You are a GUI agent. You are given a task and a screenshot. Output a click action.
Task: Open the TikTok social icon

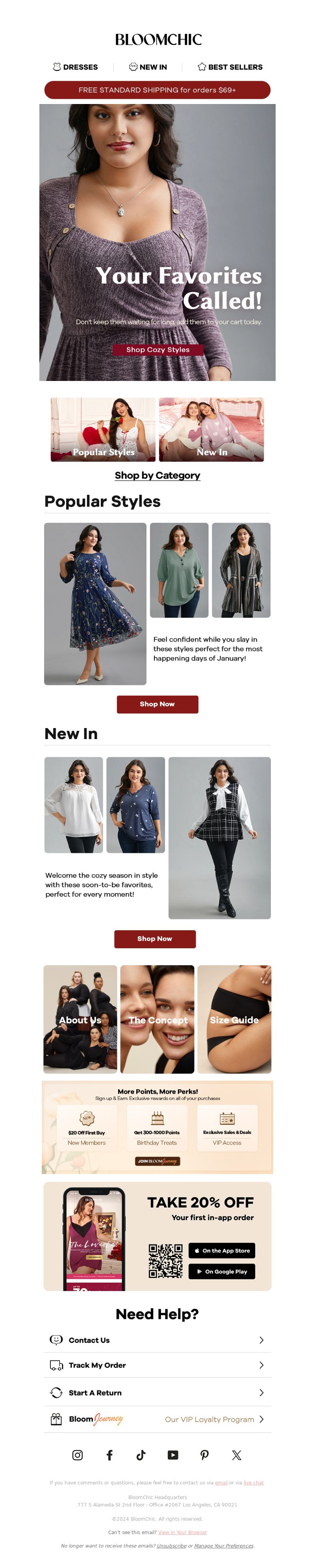pos(141,1455)
